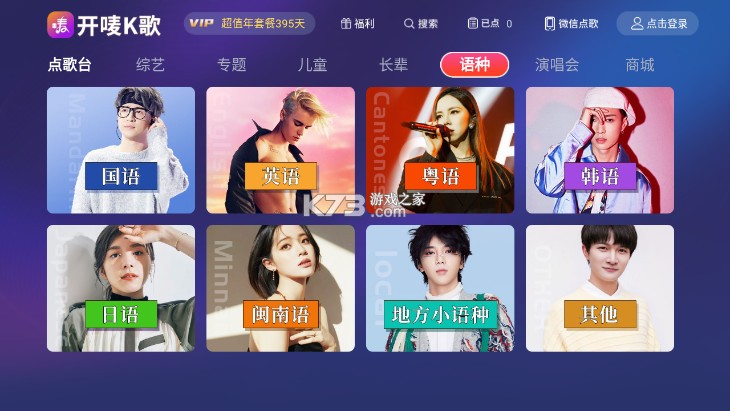Tap 点击登录 to log in
The image size is (730, 411).
[x=657, y=23]
